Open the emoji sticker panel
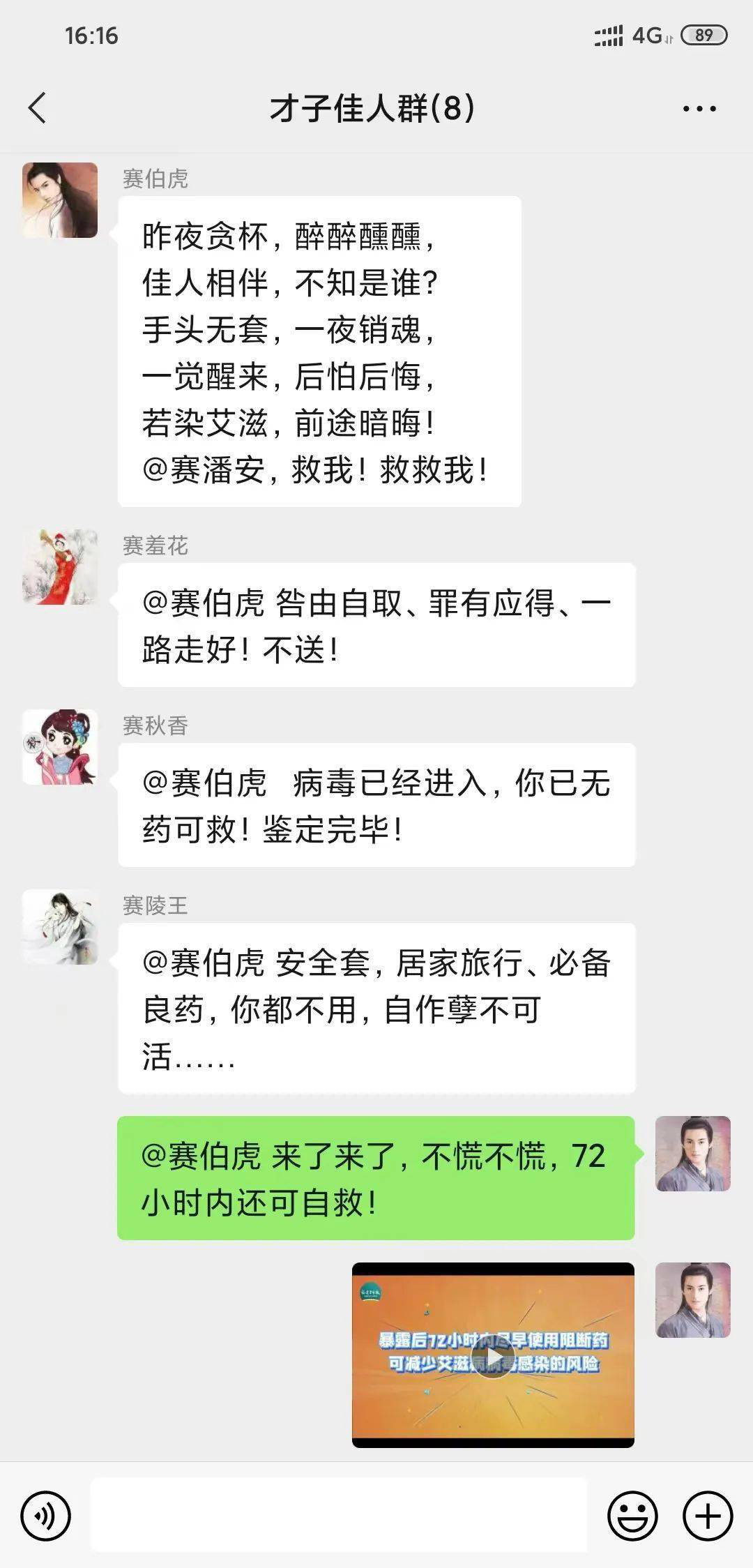Image resolution: width=753 pixels, height=1568 pixels. pos(632,1516)
